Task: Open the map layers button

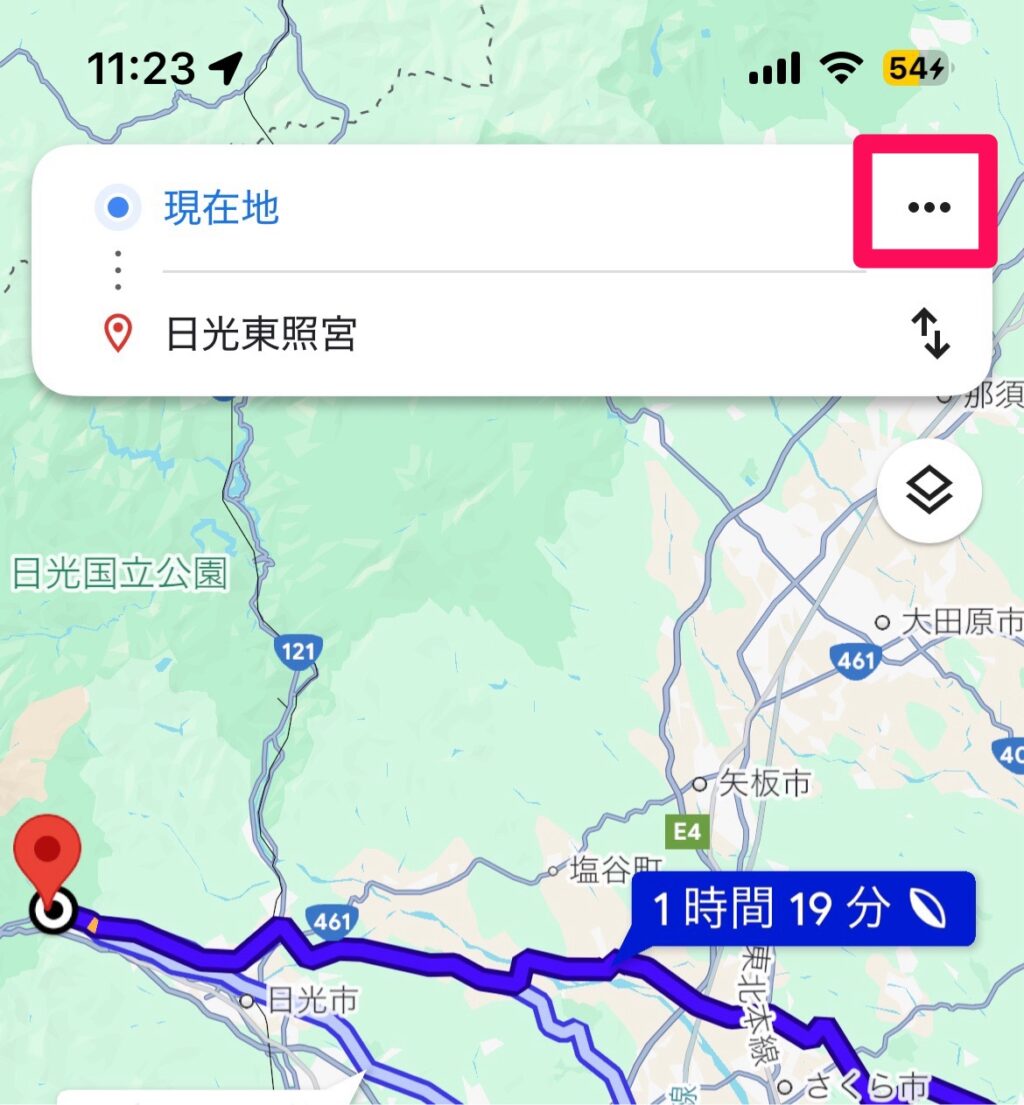Action: 929,490
